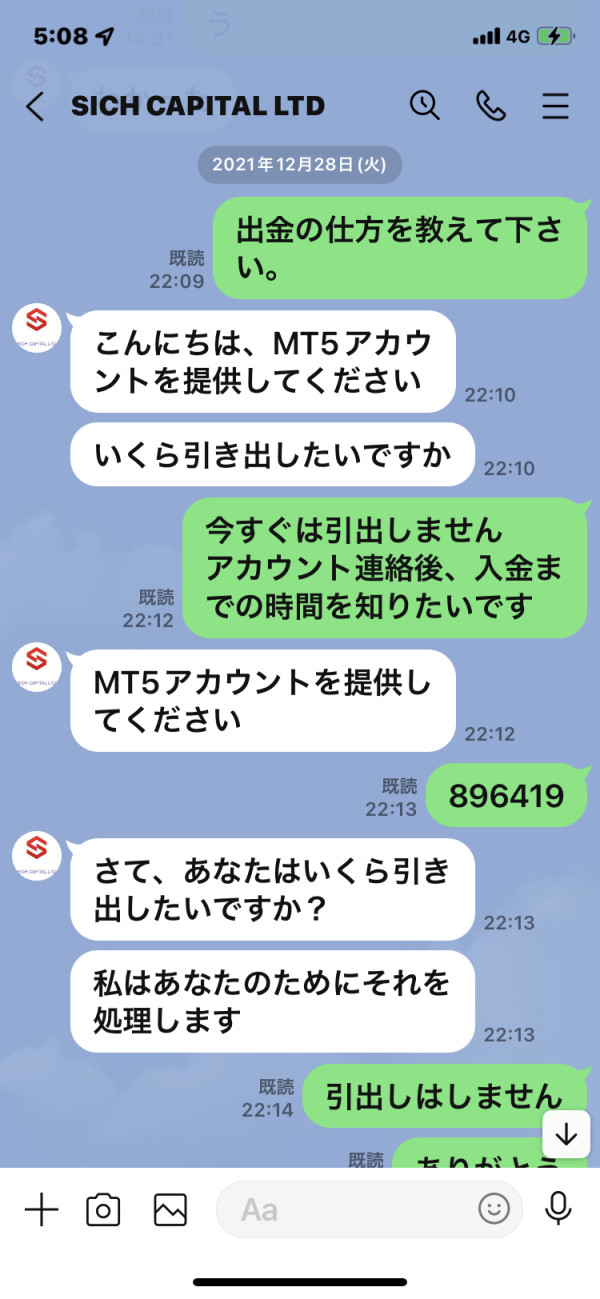Open the camera to take a photo

coord(103,1210)
